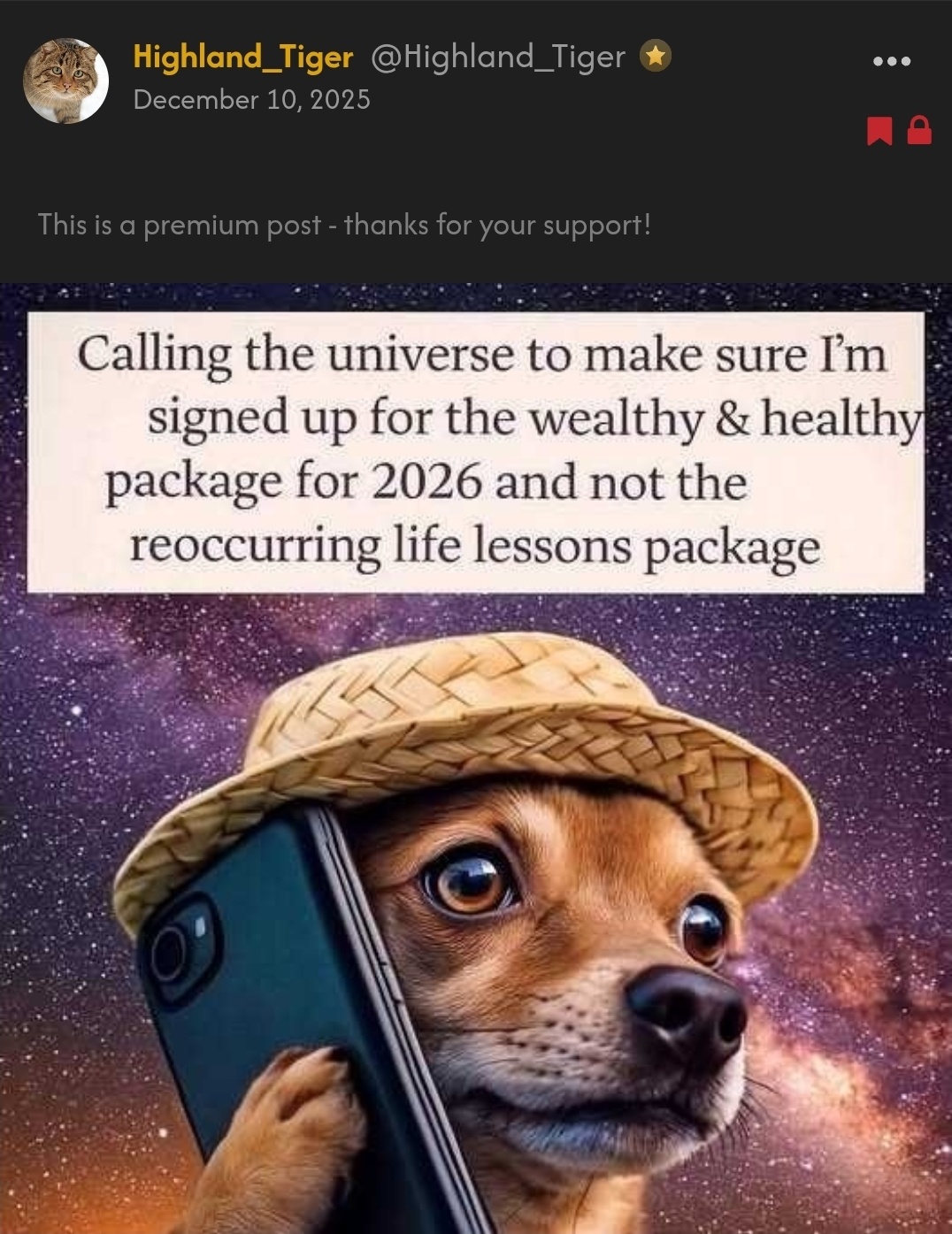Tap the red bookmark icon
The image size is (952, 1234).
point(879,131)
